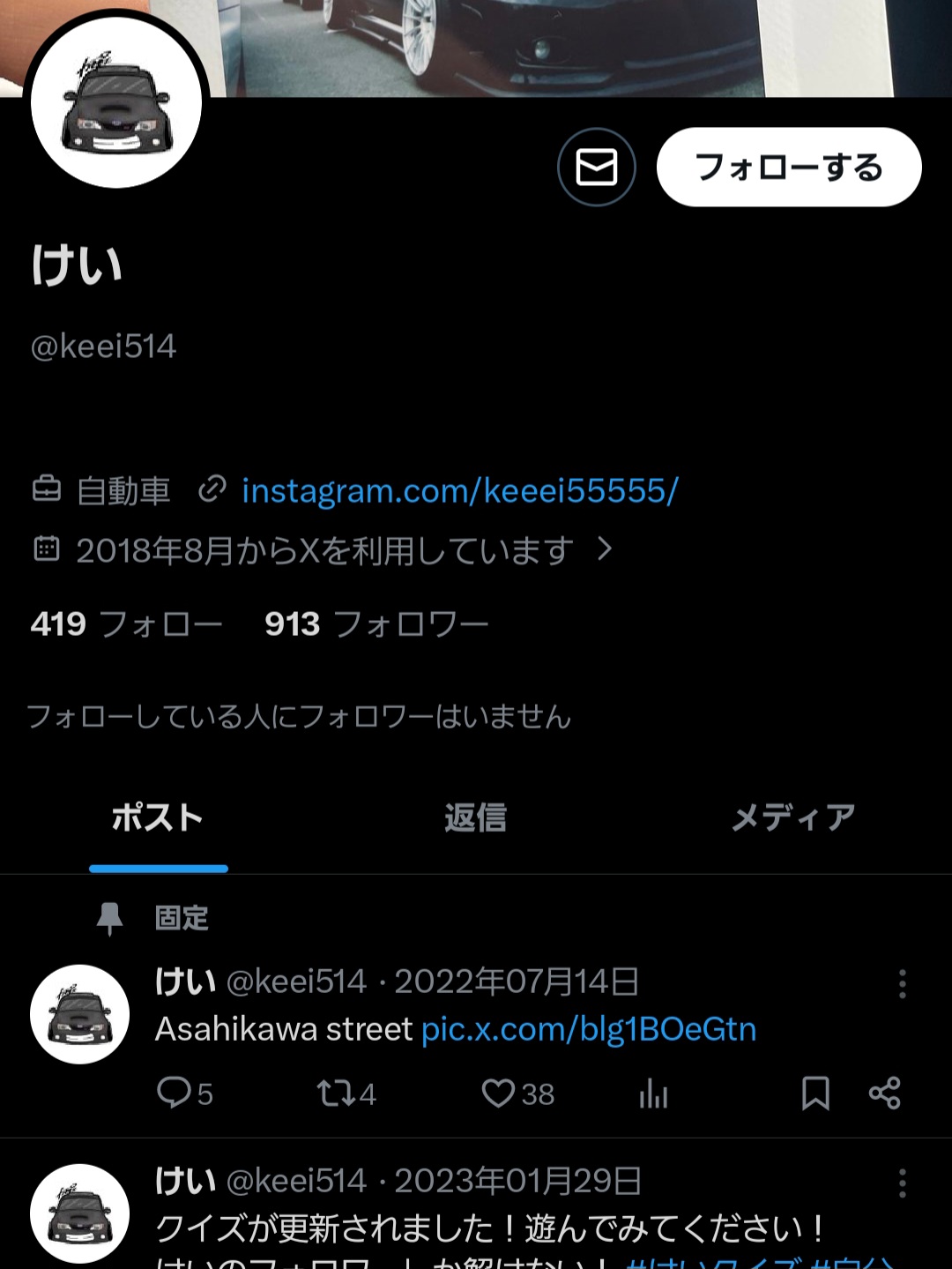View the 419 フォロー following list

click(126, 624)
